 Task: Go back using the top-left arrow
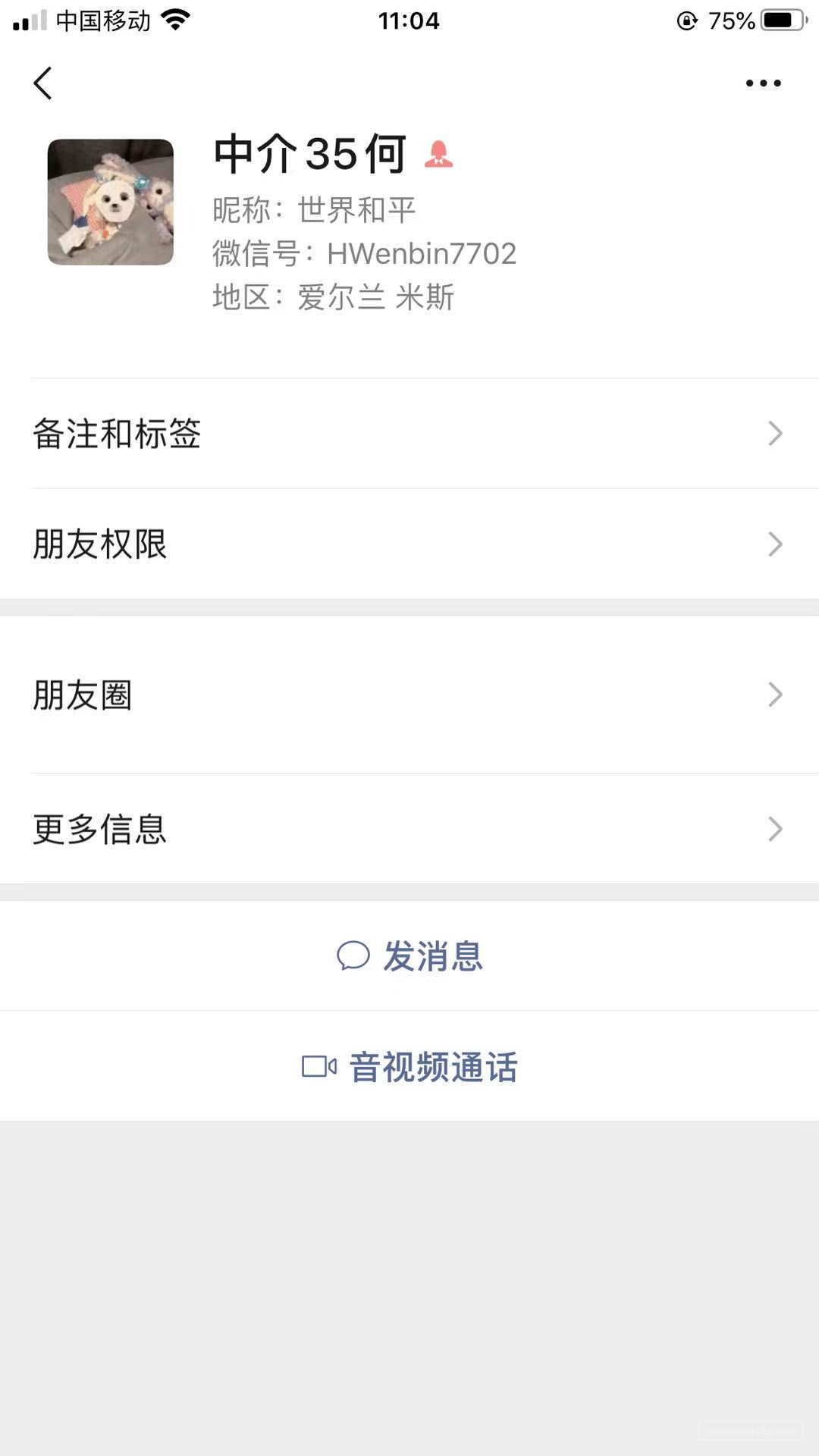point(43,83)
